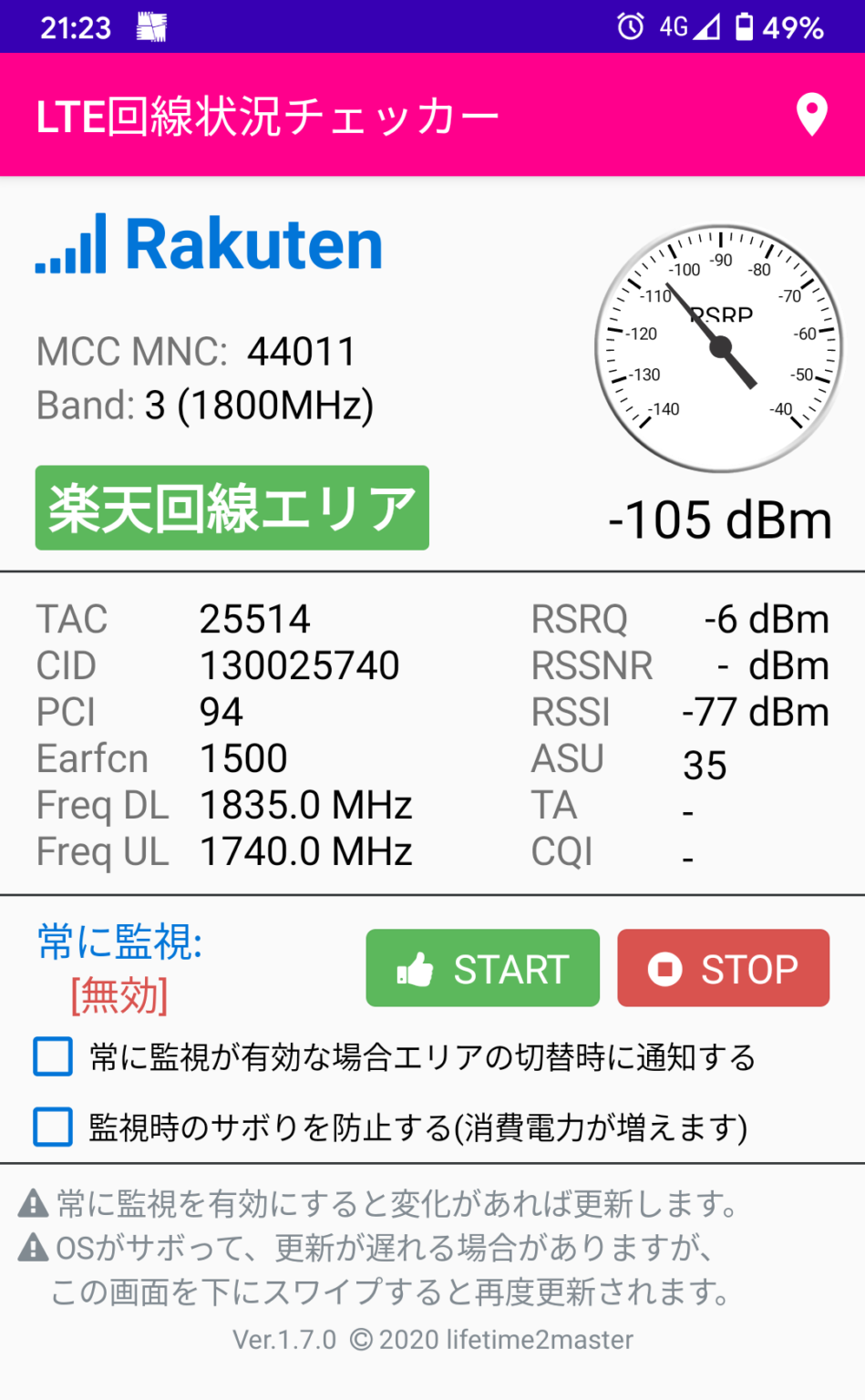
Task: Enable エリアの切替時に通知する checkbox
Action: click(x=52, y=1057)
